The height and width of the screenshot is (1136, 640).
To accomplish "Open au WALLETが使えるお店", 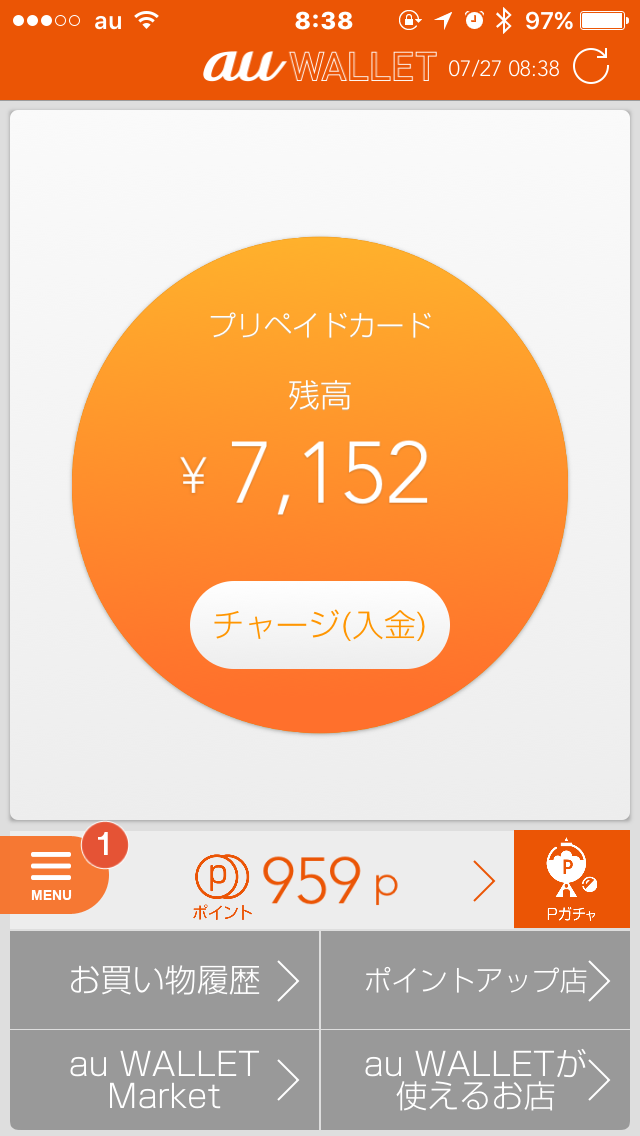I will point(475,1079).
